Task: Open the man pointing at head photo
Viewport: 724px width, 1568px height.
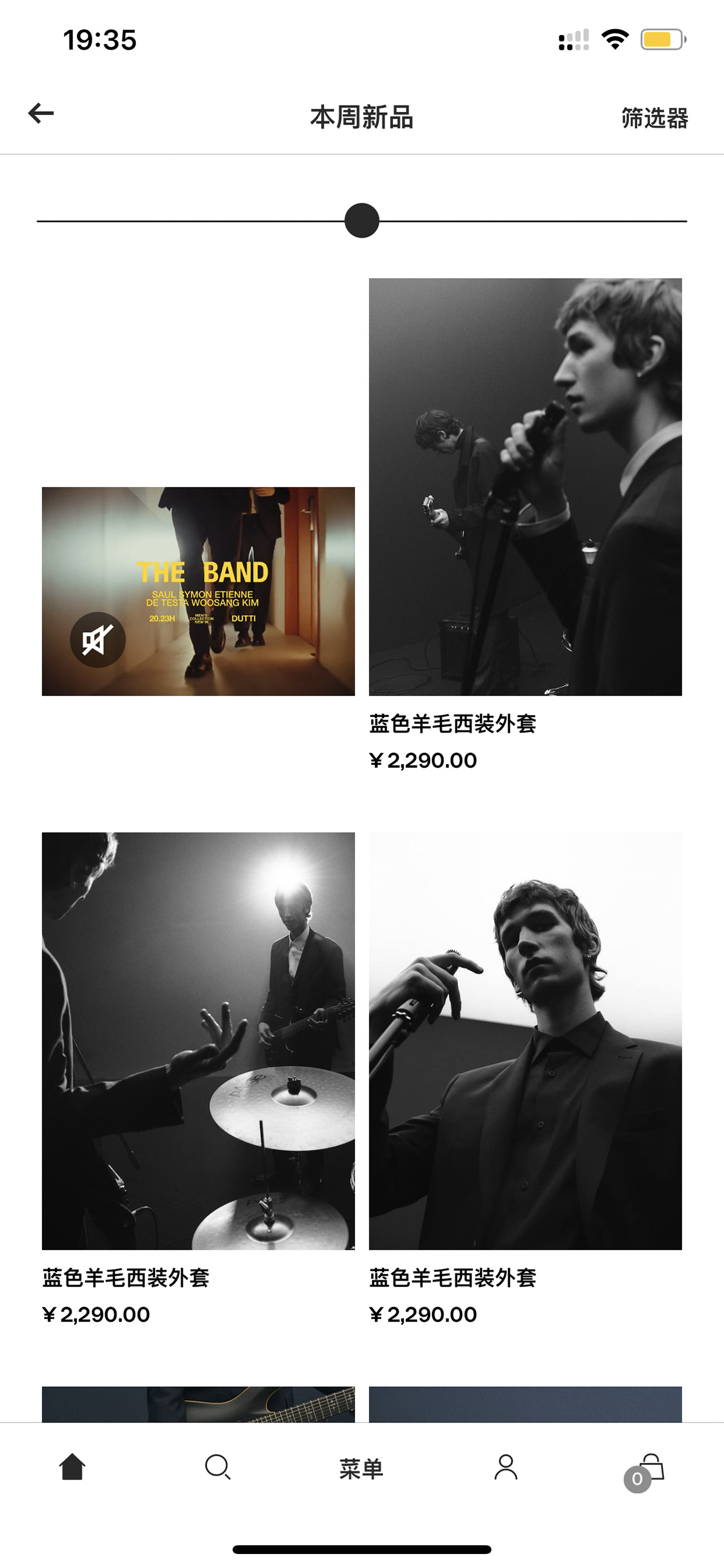Action: coord(525,1041)
